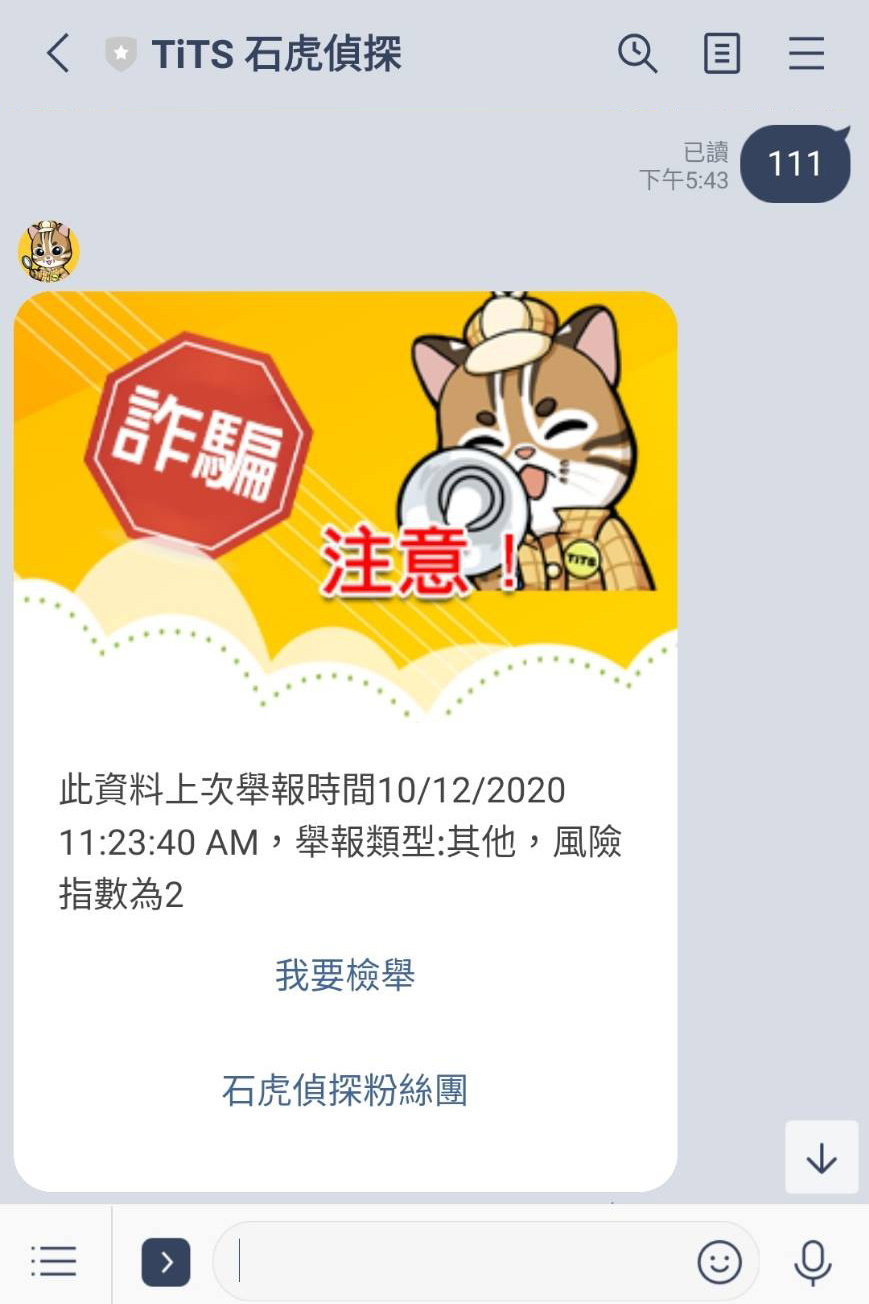This screenshot has width=869, height=1304.
Task: Open the chat hamburger menu
Action: click(x=806, y=53)
